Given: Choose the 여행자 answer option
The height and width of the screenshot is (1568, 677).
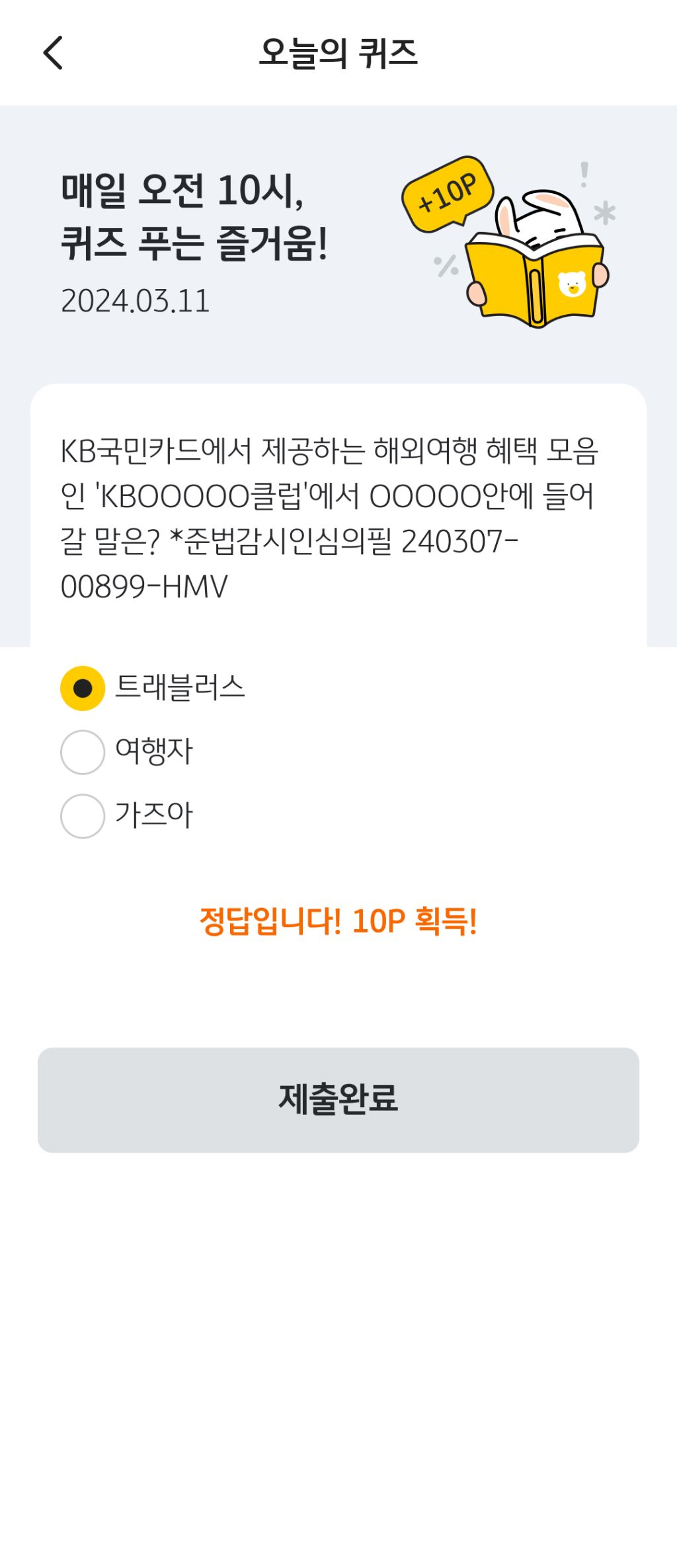Looking at the screenshot, I should [83, 752].
